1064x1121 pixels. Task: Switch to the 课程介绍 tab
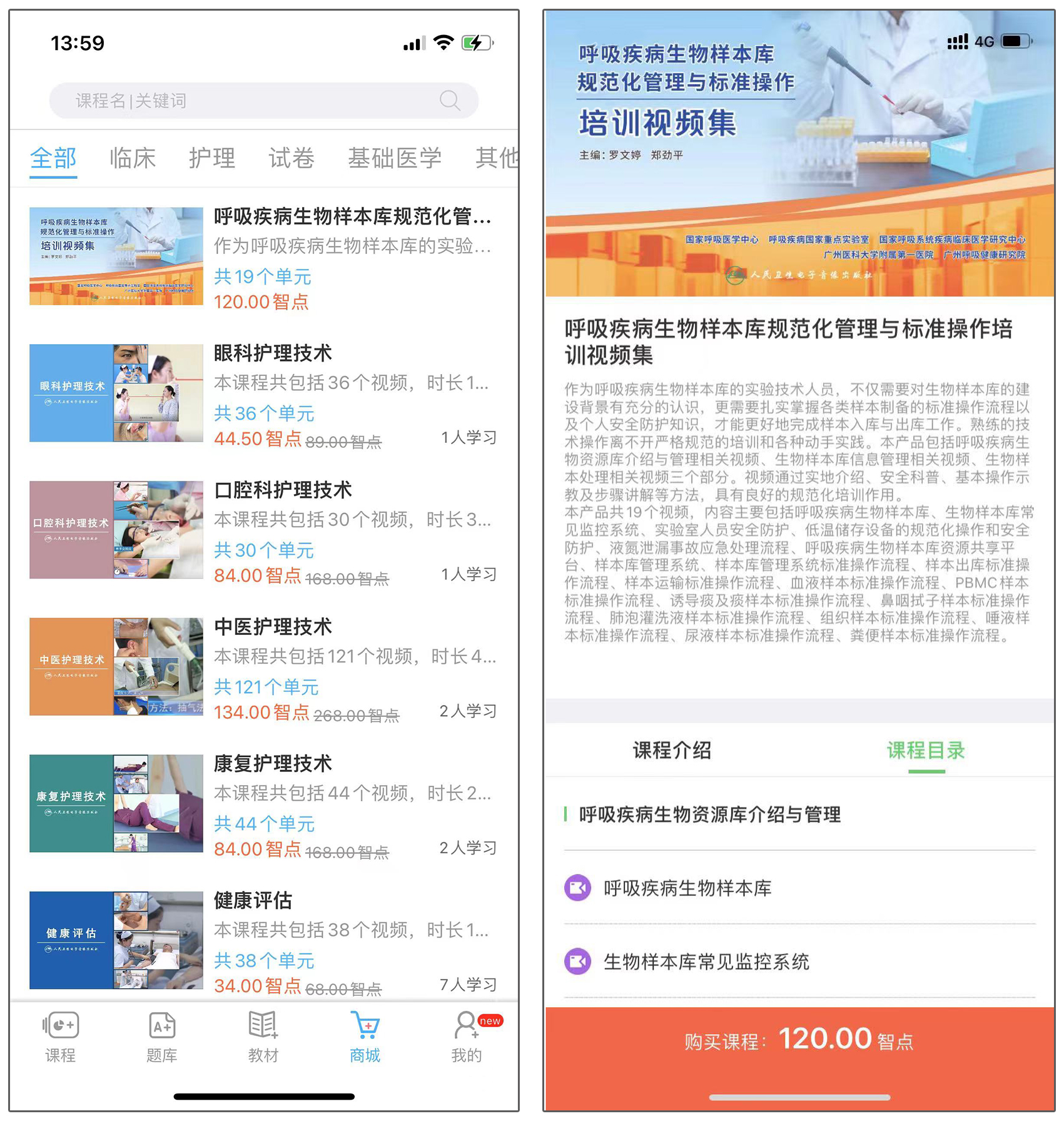(672, 750)
